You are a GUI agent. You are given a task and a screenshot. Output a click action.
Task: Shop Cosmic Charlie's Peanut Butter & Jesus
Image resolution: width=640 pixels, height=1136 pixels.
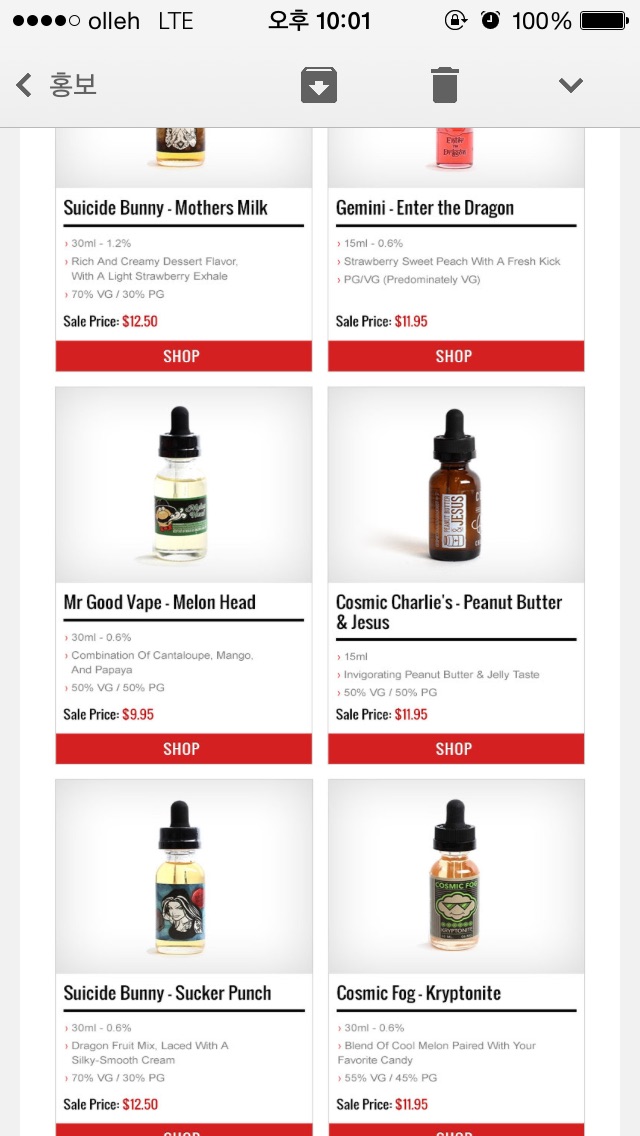456,749
